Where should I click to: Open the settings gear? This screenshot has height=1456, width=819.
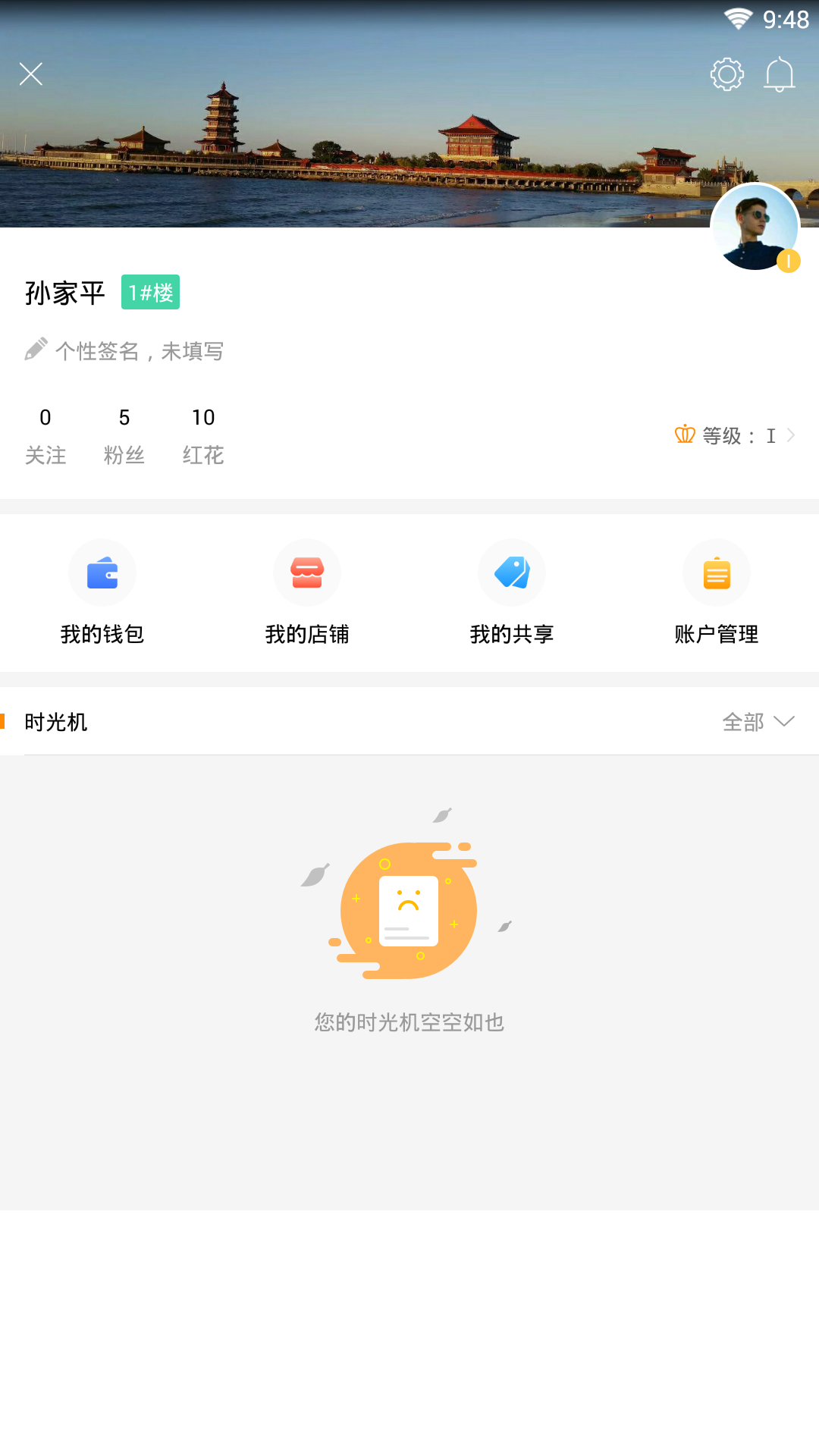pyautogui.click(x=726, y=74)
